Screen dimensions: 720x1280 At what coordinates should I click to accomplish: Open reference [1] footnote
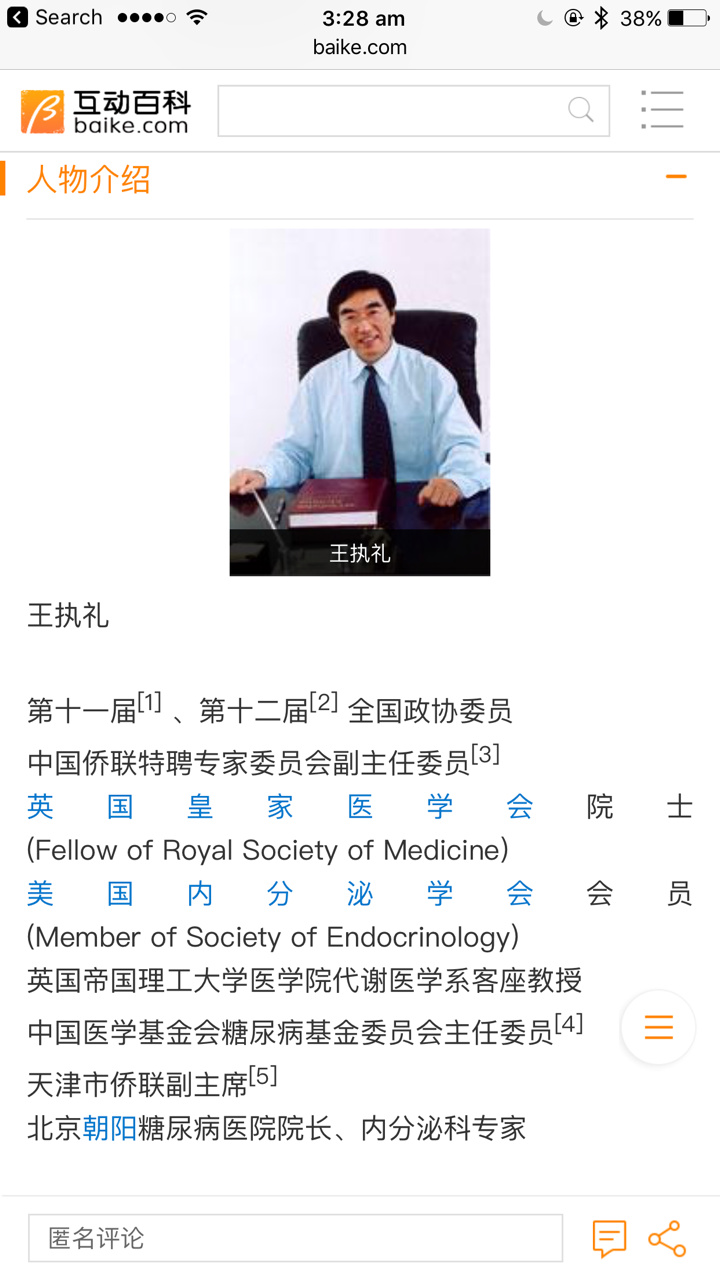click(x=150, y=702)
